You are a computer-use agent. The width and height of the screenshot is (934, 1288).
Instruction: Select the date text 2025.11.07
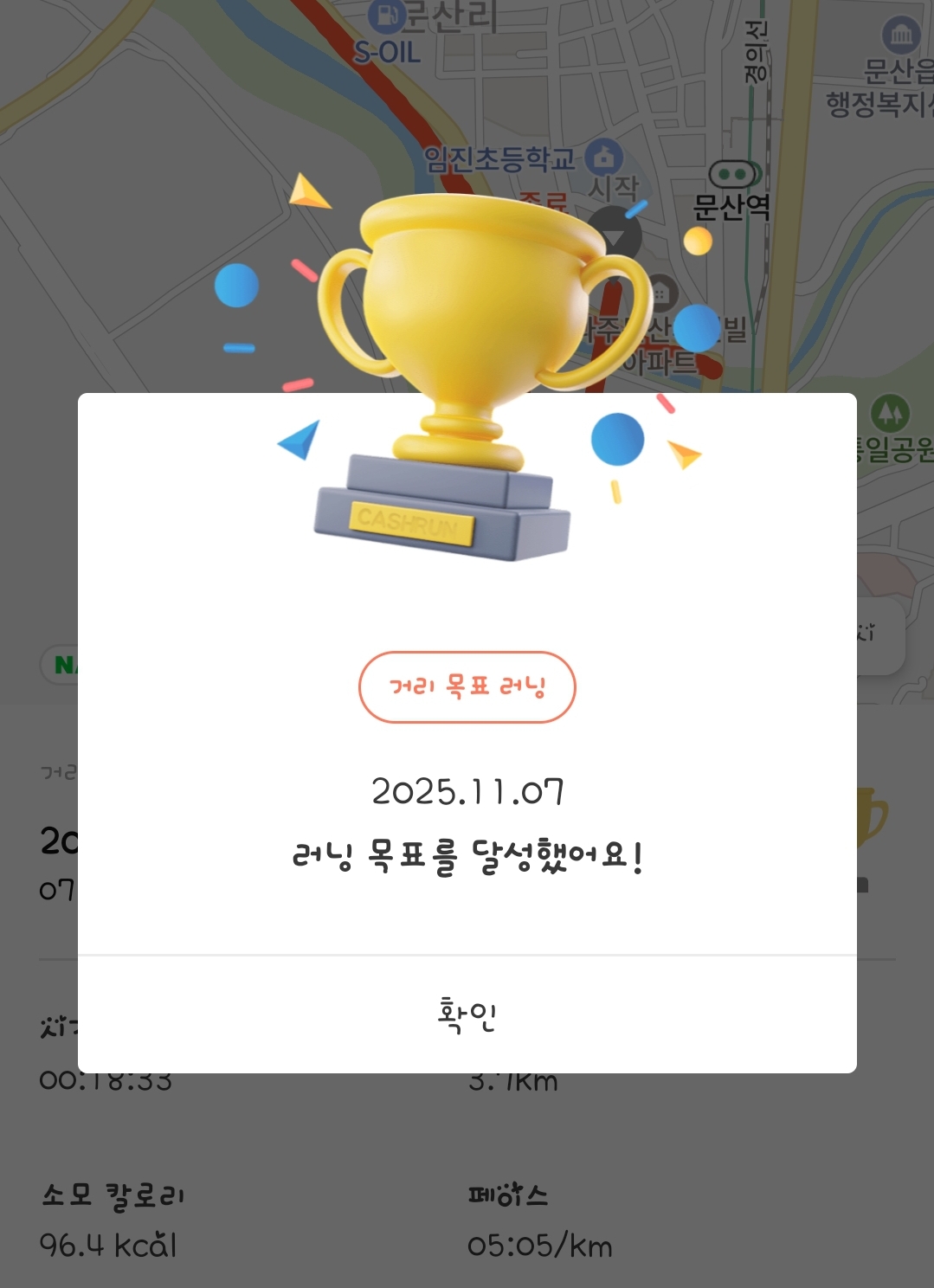(x=467, y=790)
